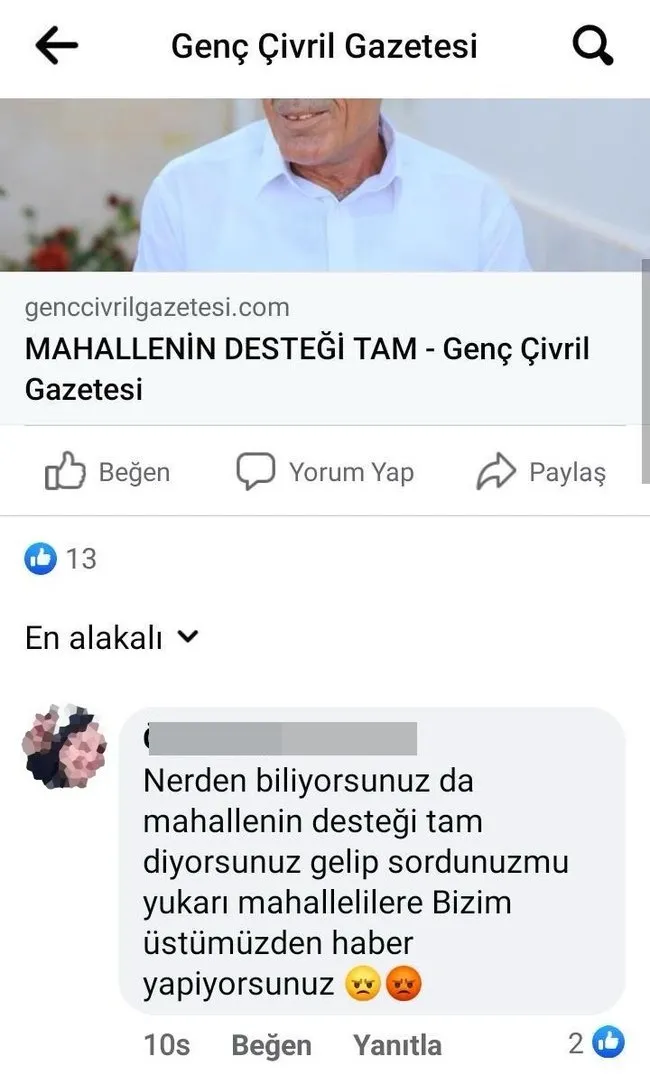
Task: Open the commenter's profile picture
Action: 64,747
